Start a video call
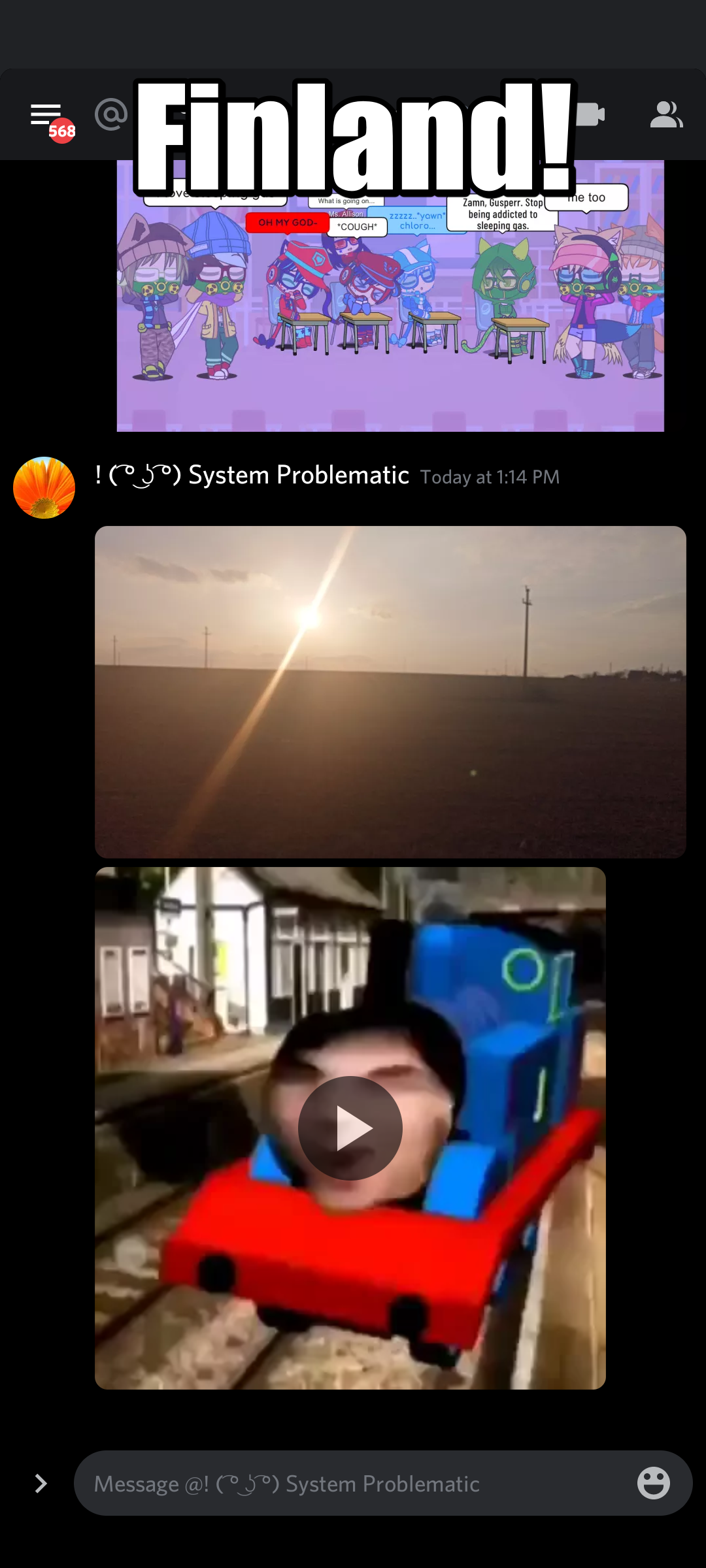Image resolution: width=706 pixels, height=1568 pixels. pos(590,115)
